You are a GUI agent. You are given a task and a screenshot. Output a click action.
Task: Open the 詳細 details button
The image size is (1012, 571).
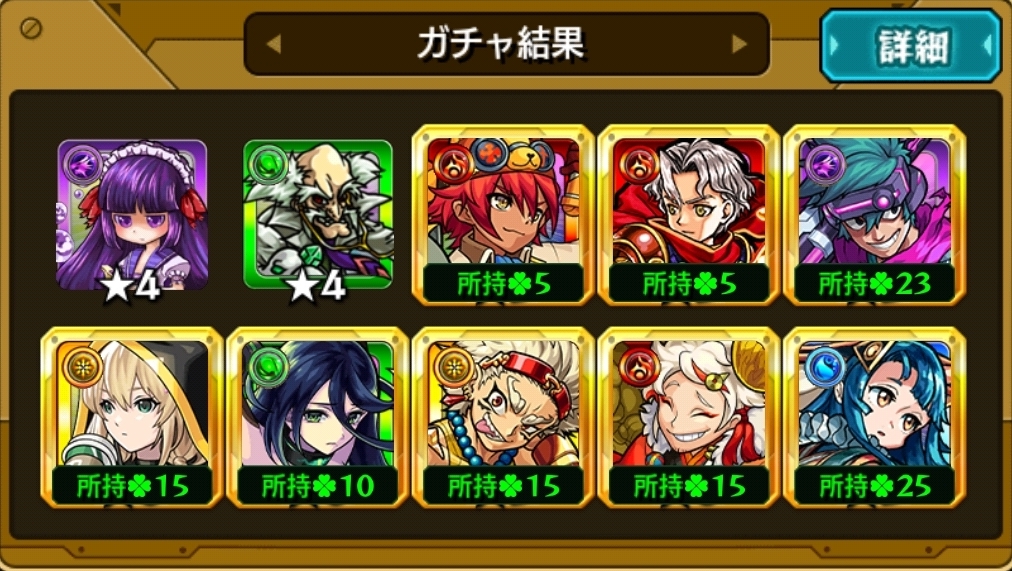pyautogui.click(x=912, y=45)
